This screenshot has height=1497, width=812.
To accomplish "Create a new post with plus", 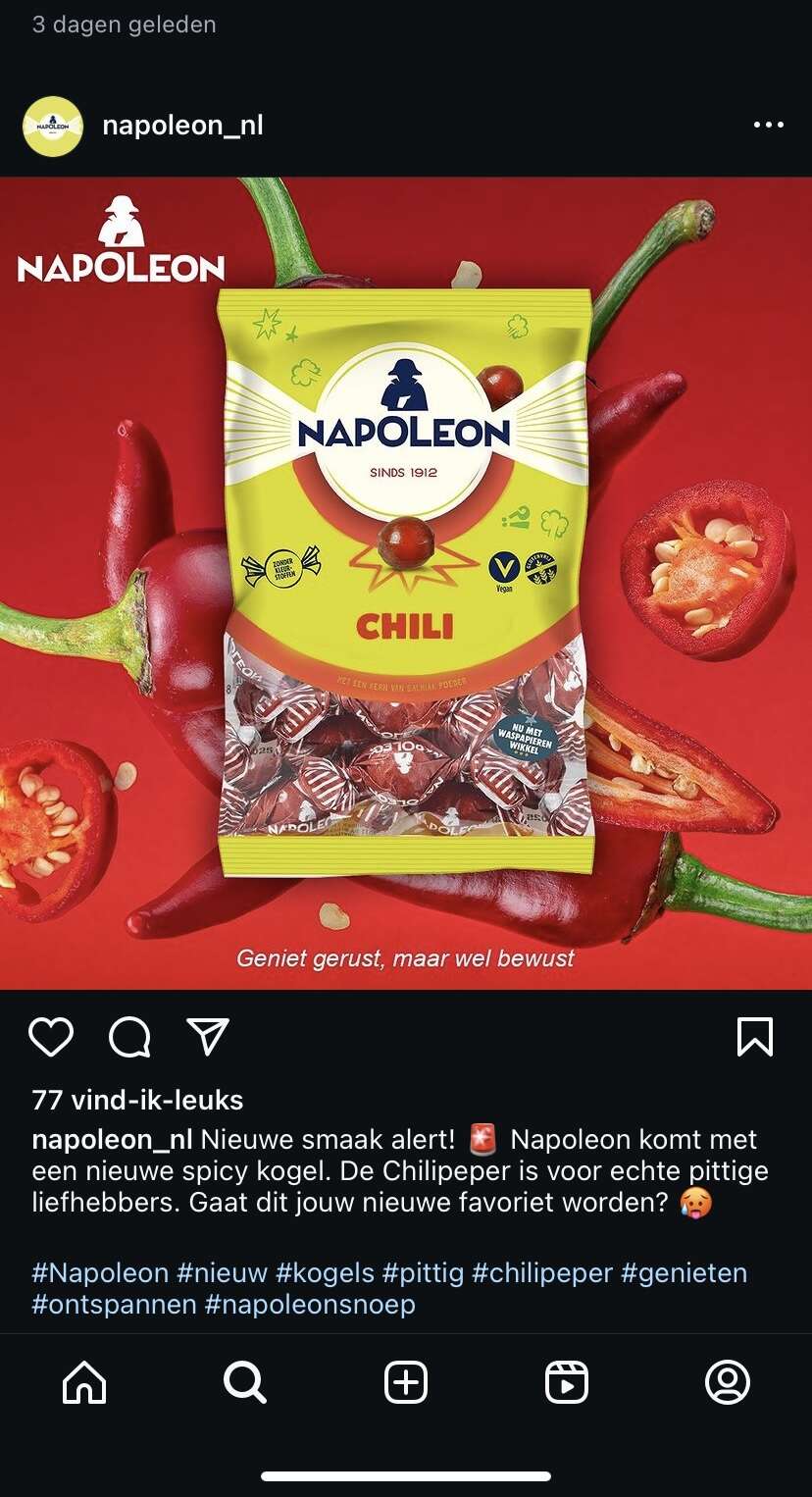I will click(x=406, y=1383).
